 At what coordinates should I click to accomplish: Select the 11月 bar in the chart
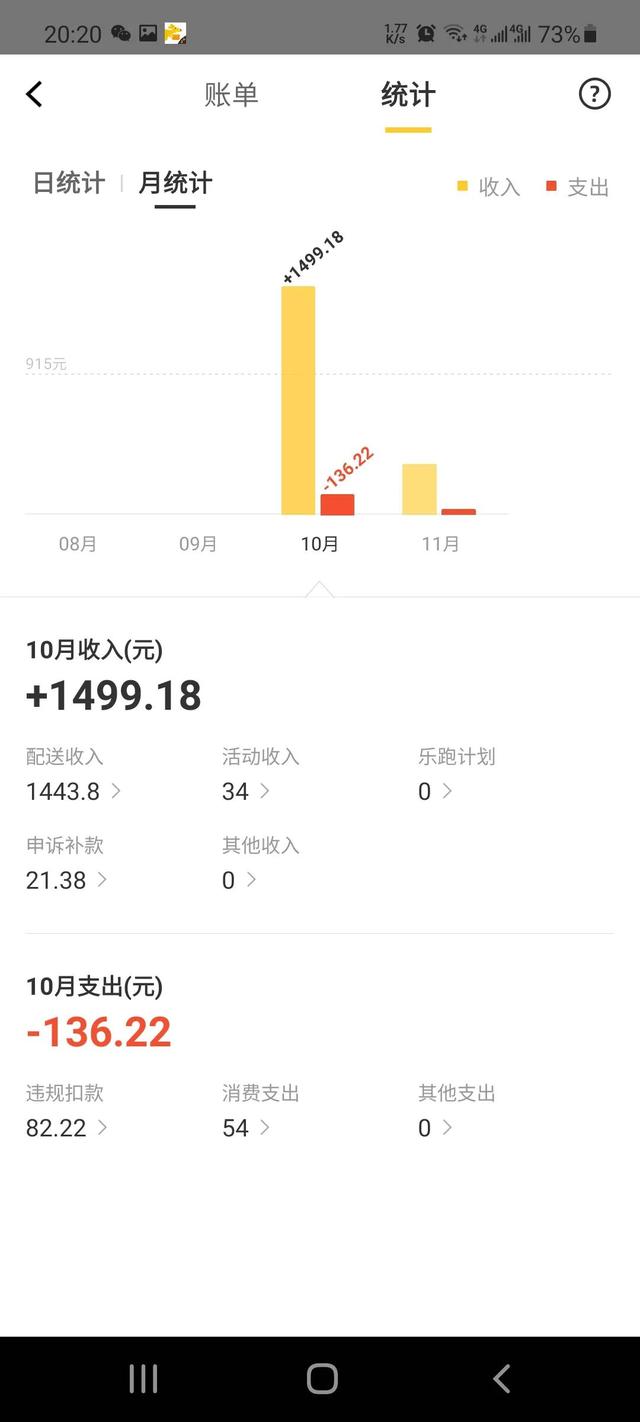tap(439, 489)
